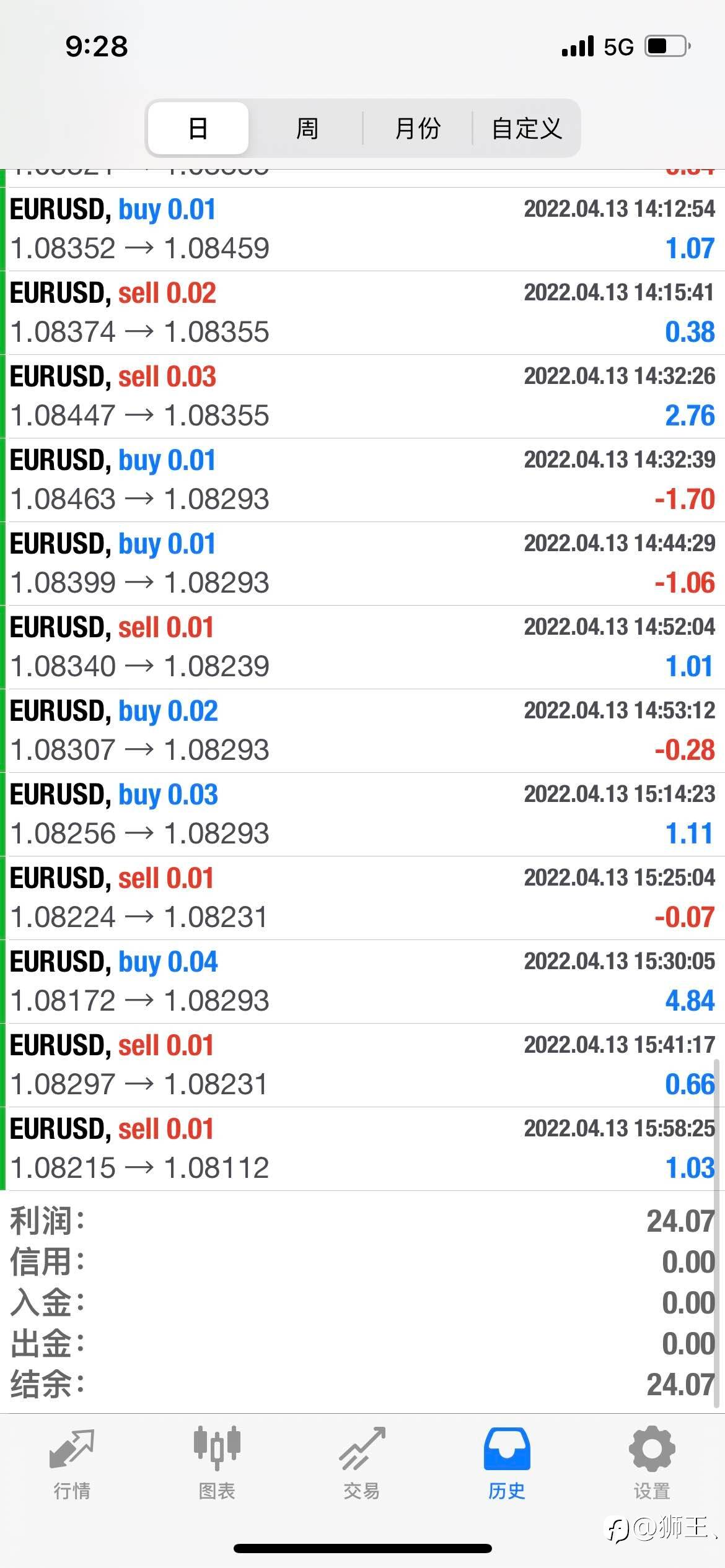Tap the 历史 history tab
The width and height of the screenshot is (725, 1568).
(x=507, y=1464)
